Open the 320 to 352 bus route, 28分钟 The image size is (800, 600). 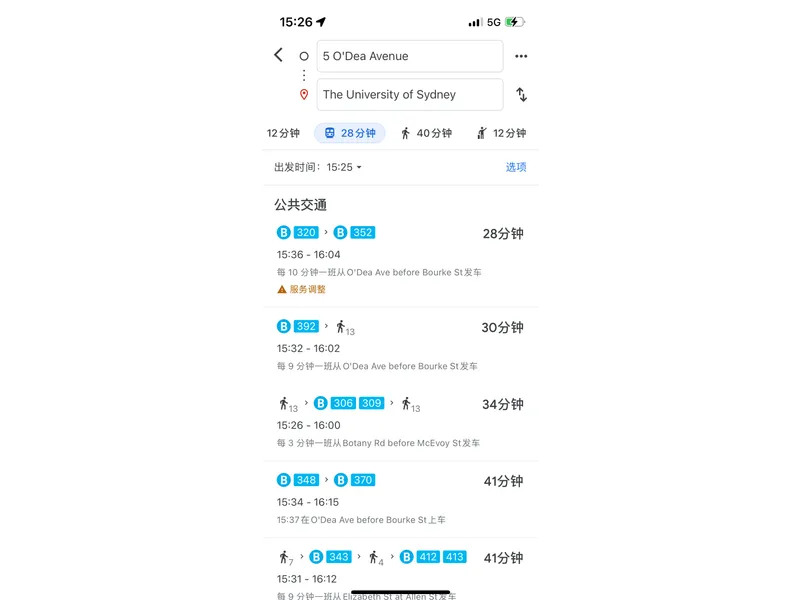point(400,260)
